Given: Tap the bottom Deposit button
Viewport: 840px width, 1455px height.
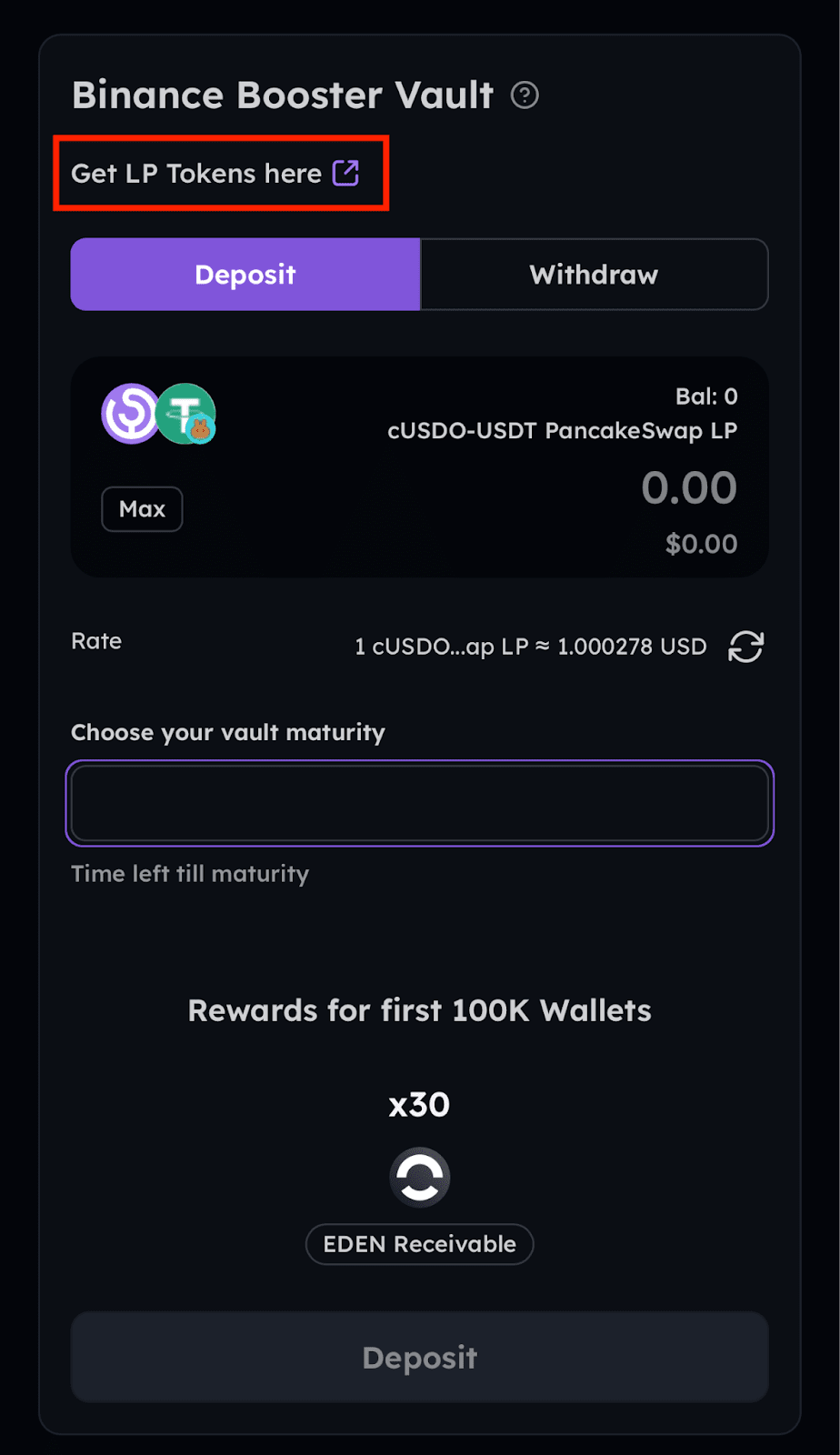Looking at the screenshot, I should (x=420, y=1357).
